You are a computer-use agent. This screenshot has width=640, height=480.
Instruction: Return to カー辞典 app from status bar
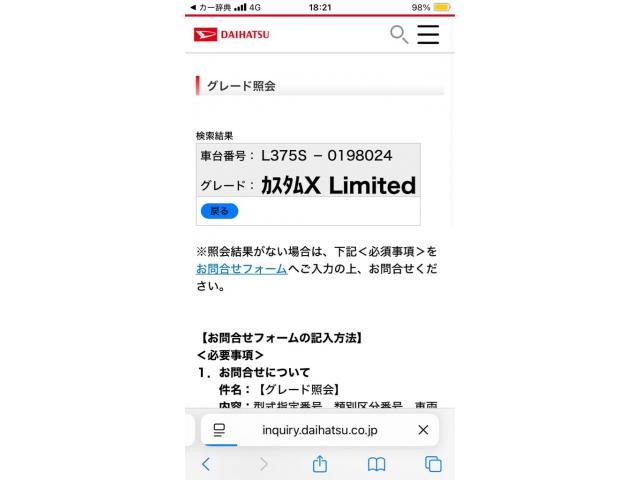click(211, 7)
